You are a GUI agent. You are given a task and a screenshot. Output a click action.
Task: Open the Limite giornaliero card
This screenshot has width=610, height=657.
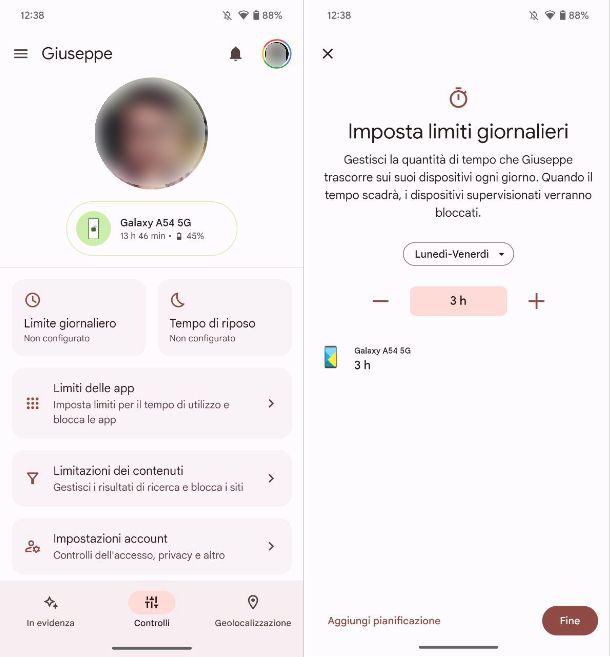[x=79, y=317]
